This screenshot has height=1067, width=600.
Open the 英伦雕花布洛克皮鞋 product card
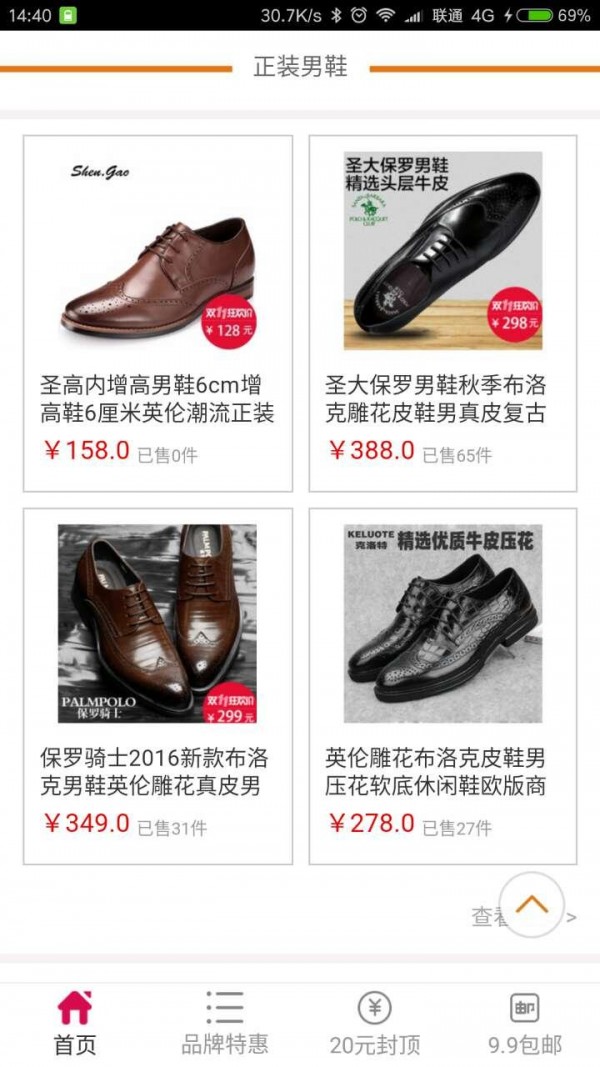tap(443, 686)
